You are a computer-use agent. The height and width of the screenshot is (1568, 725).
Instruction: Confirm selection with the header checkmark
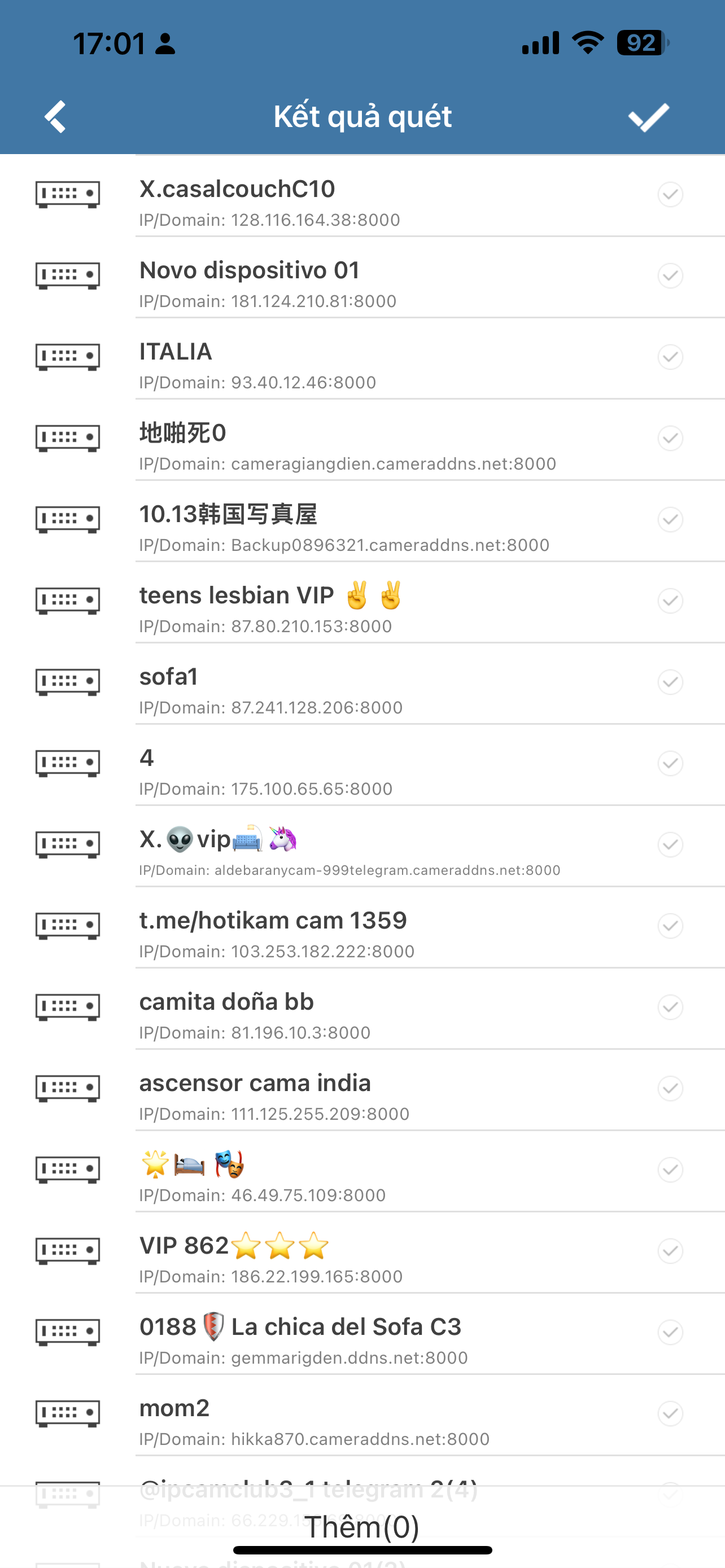tap(649, 116)
